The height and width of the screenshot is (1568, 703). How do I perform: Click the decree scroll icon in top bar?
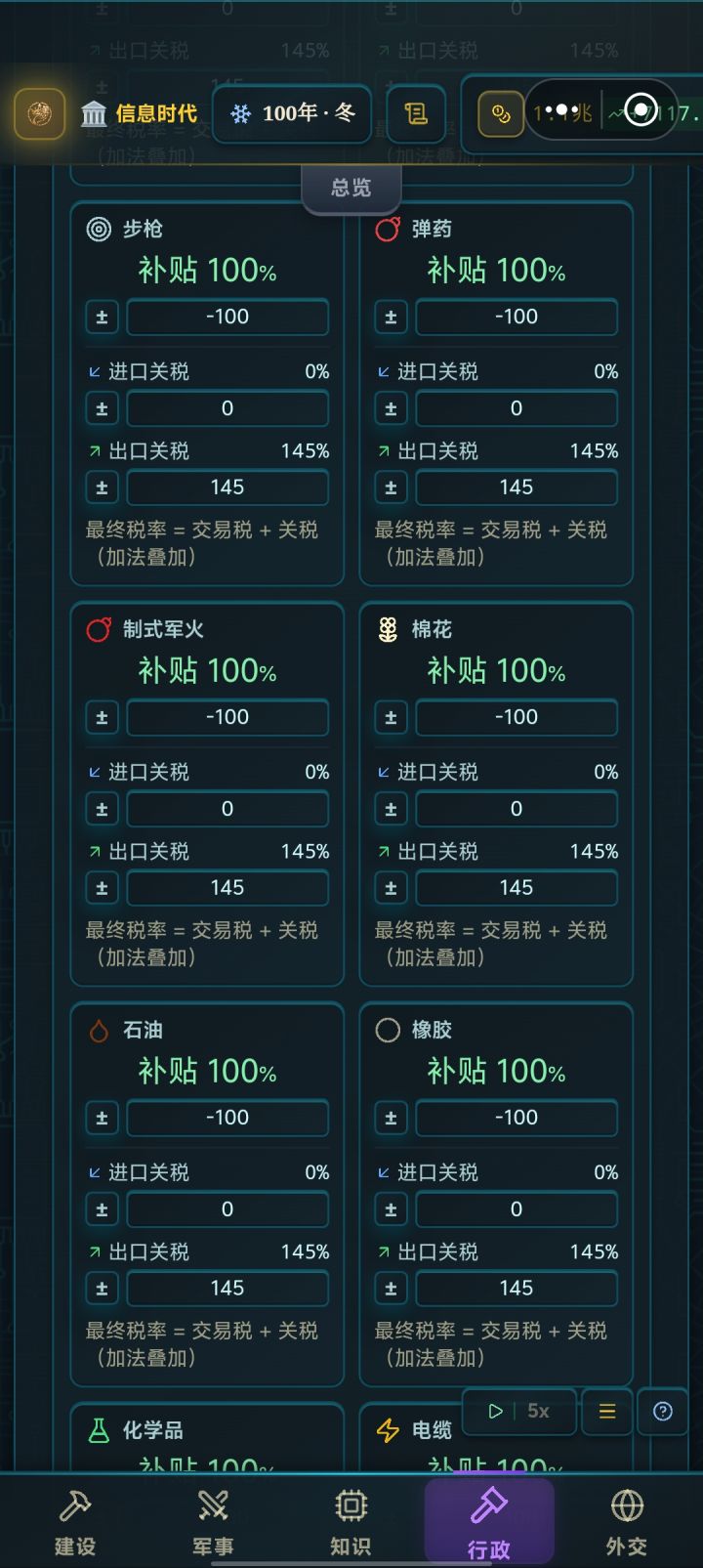(x=416, y=113)
